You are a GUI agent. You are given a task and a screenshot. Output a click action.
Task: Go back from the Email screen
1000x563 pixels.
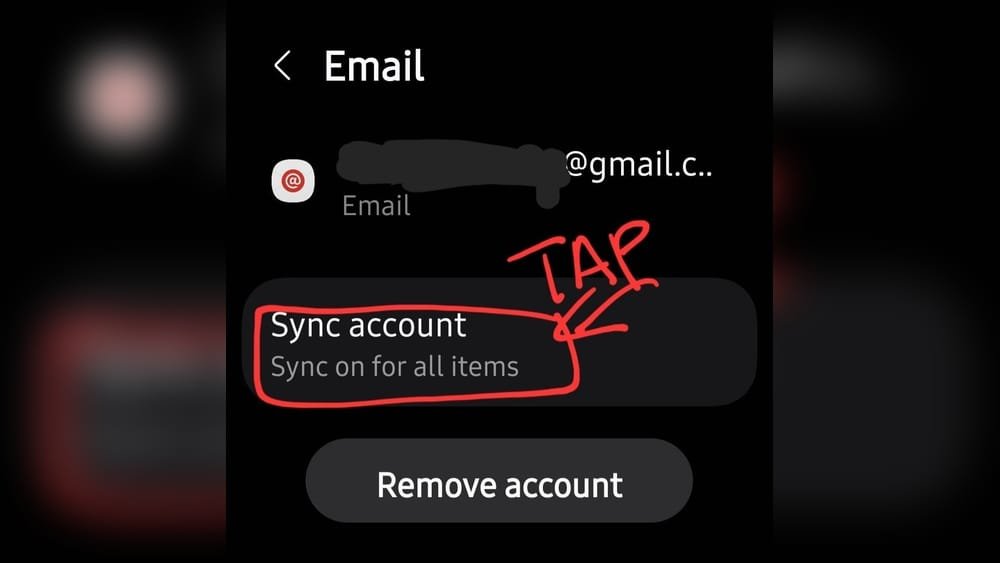click(x=283, y=66)
